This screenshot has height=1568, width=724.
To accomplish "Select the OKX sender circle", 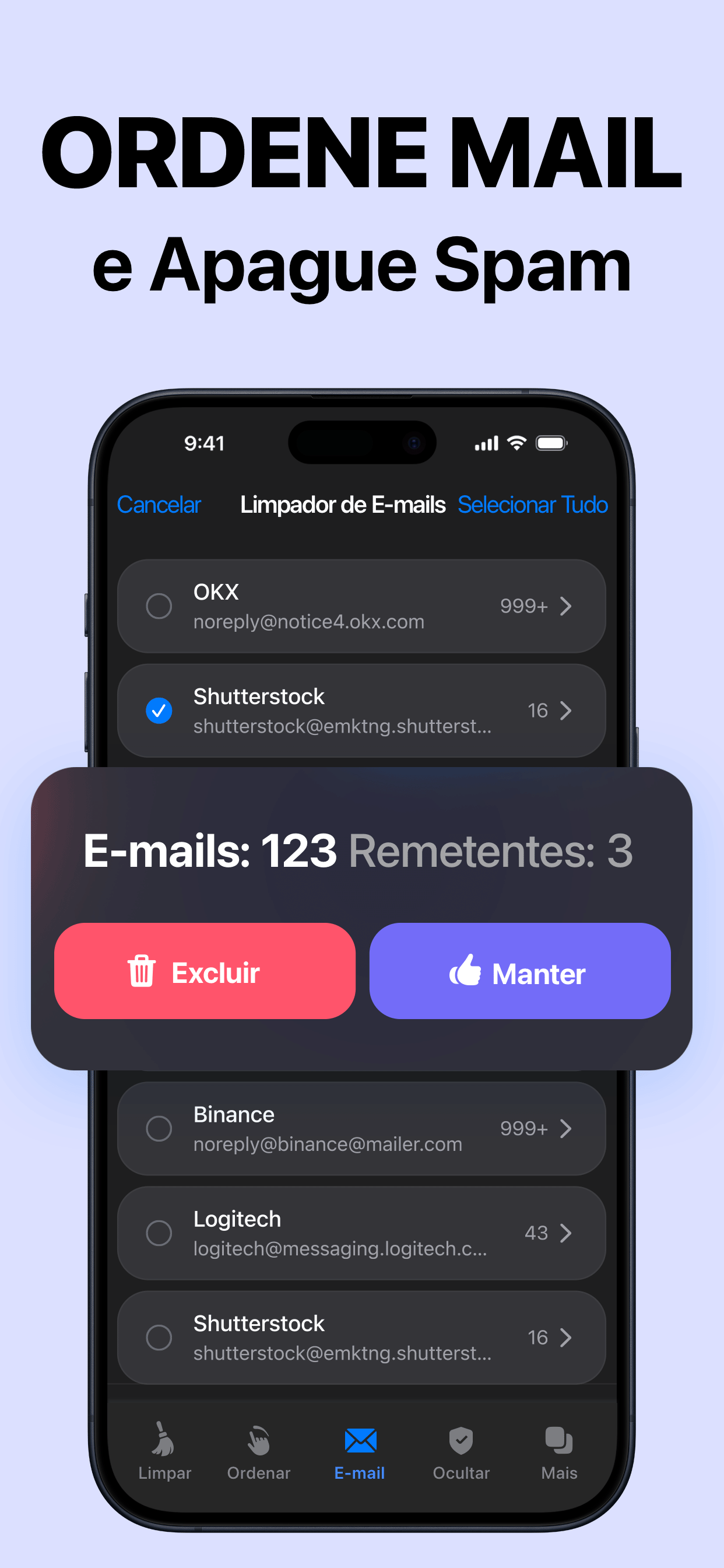I will (159, 606).
